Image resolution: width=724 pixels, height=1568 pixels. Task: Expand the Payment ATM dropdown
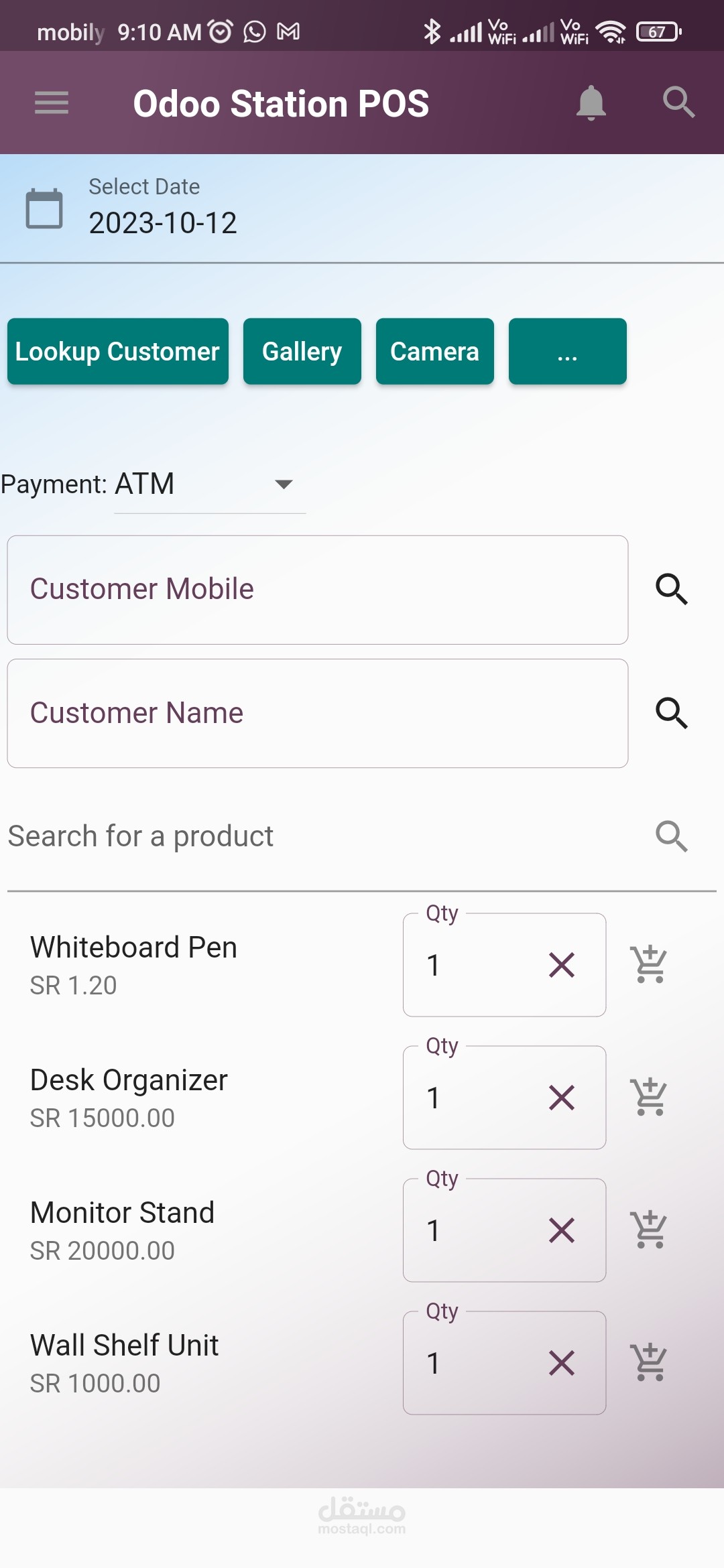point(210,484)
